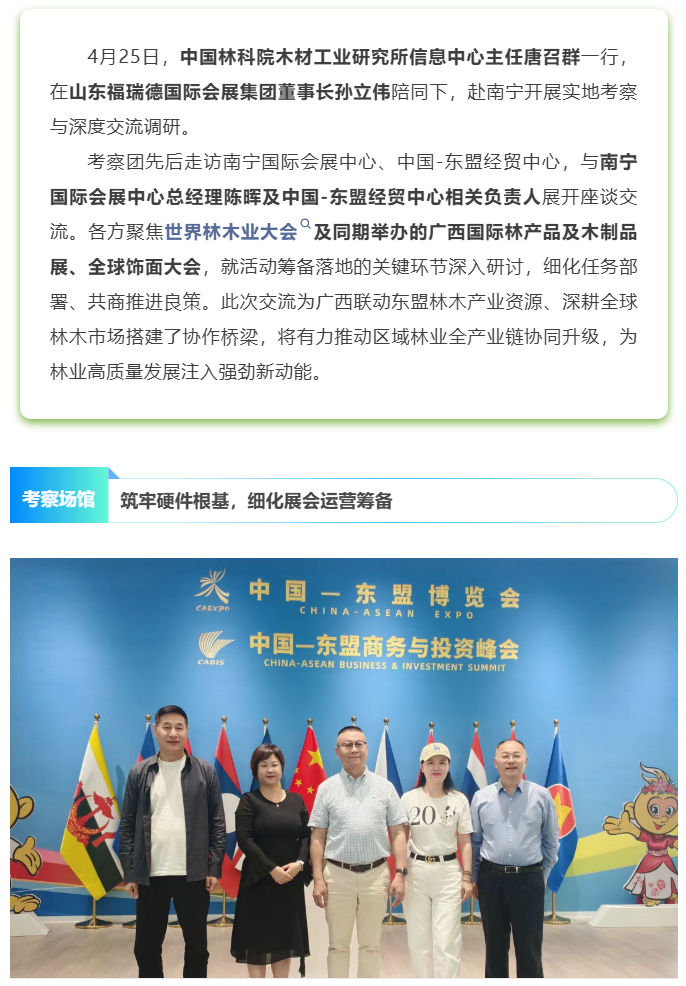Open the 世界林木业大会 search link
The height and width of the screenshot is (986, 686).
tap(237, 231)
